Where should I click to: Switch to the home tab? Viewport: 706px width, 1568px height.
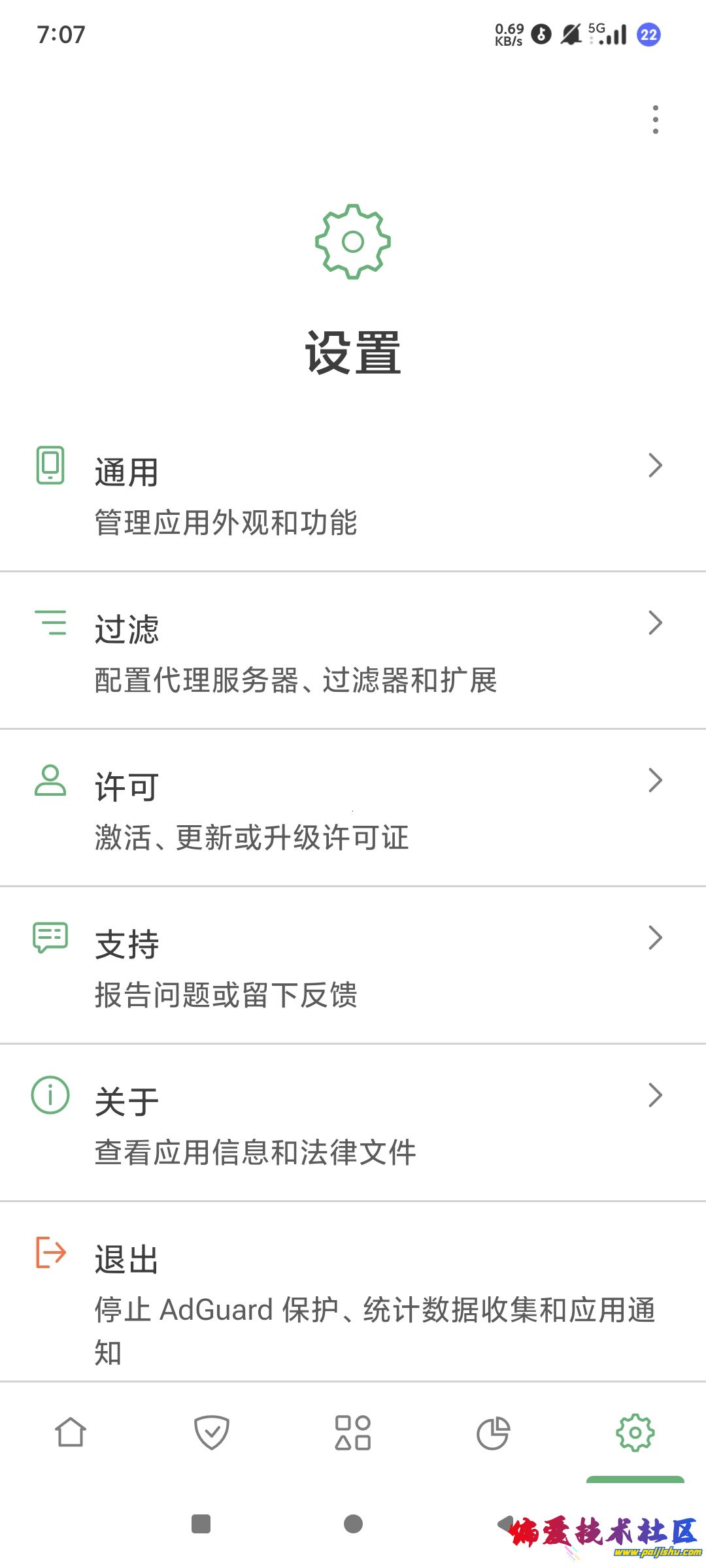(x=71, y=1433)
